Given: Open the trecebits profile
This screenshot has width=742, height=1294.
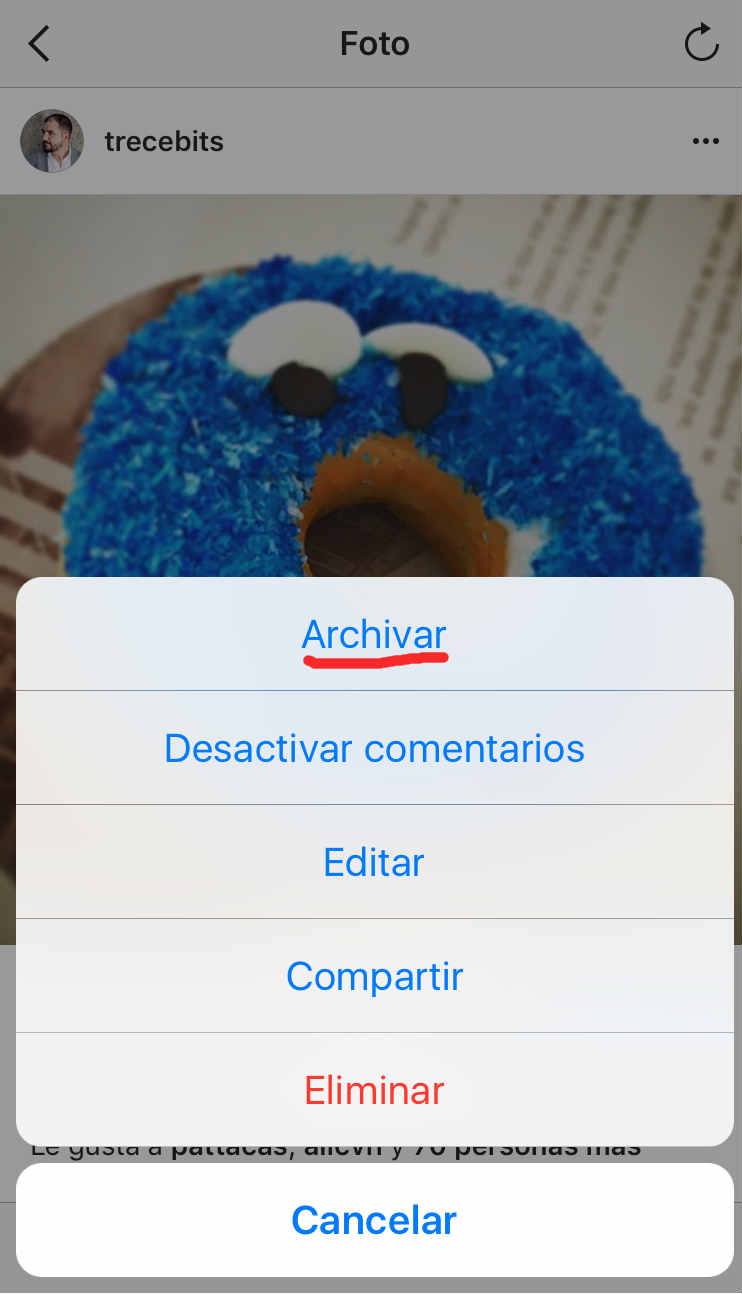Looking at the screenshot, I should click(x=164, y=141).
